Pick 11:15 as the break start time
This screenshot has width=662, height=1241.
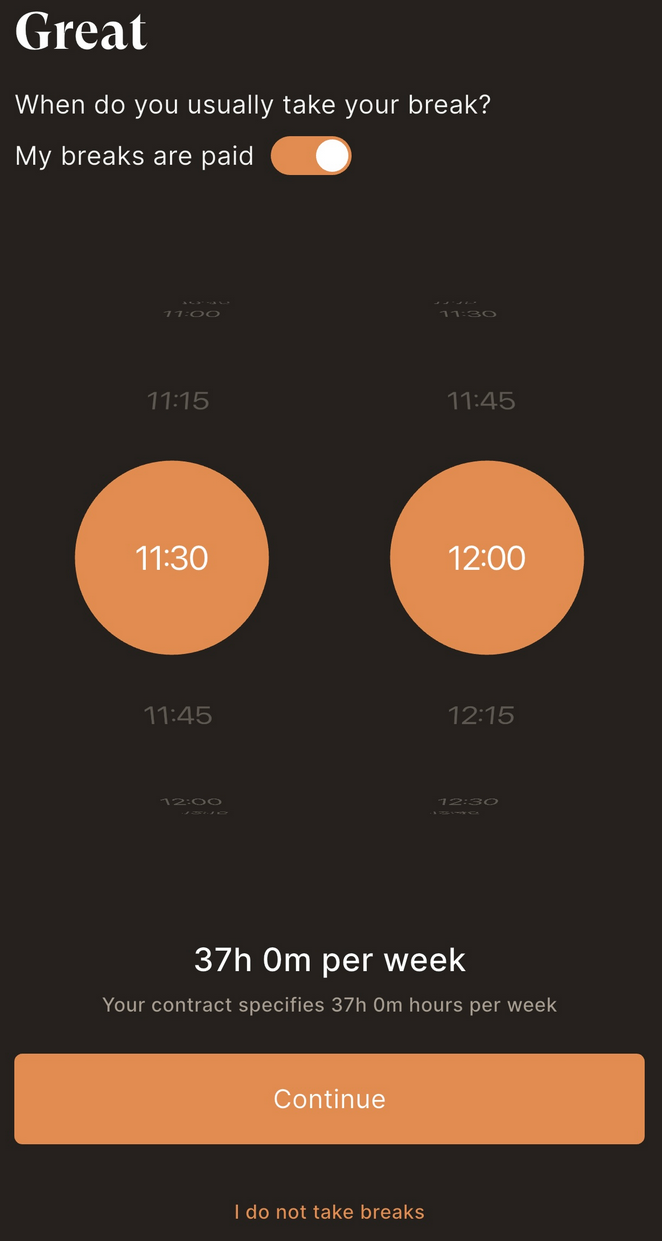click(178, 401)
